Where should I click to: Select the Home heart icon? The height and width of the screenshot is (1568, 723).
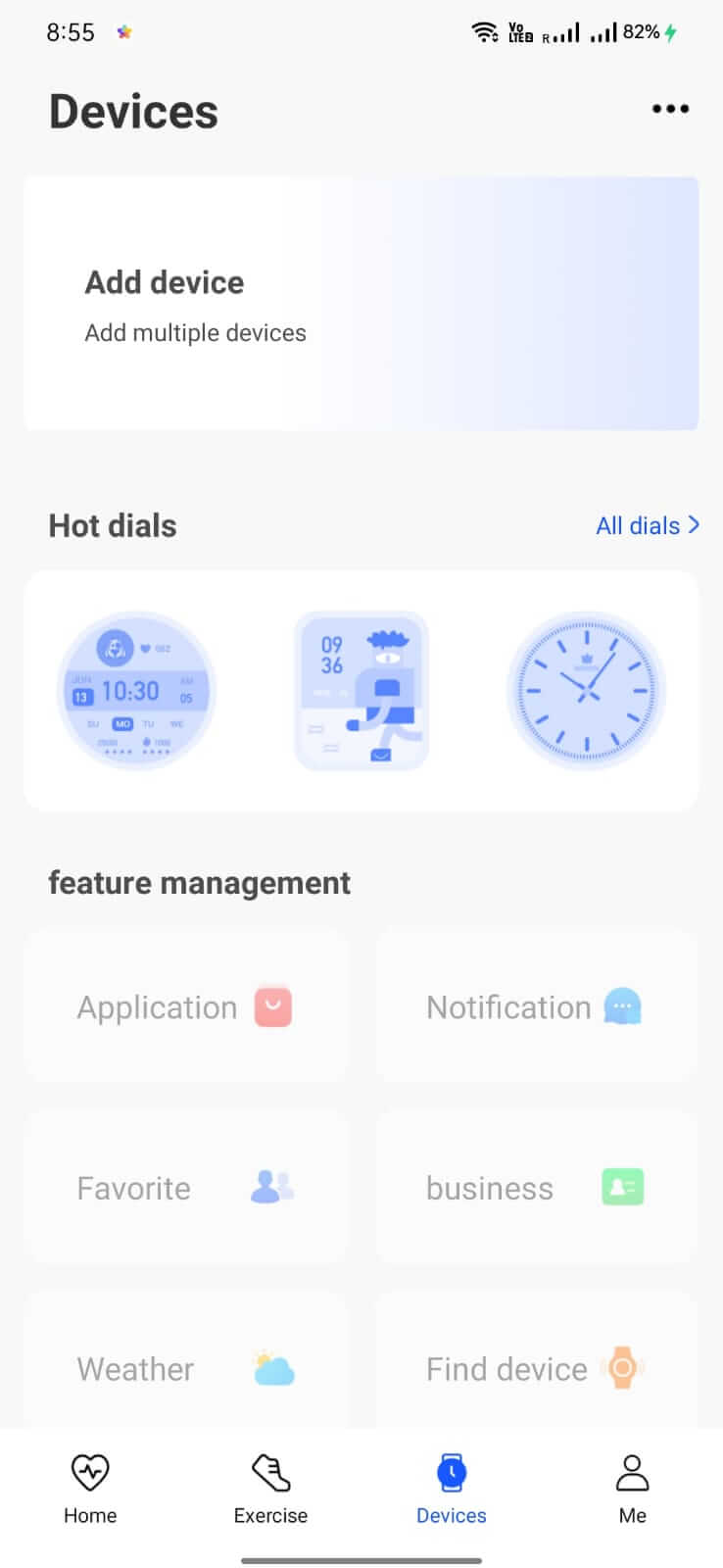[90, 1470]
